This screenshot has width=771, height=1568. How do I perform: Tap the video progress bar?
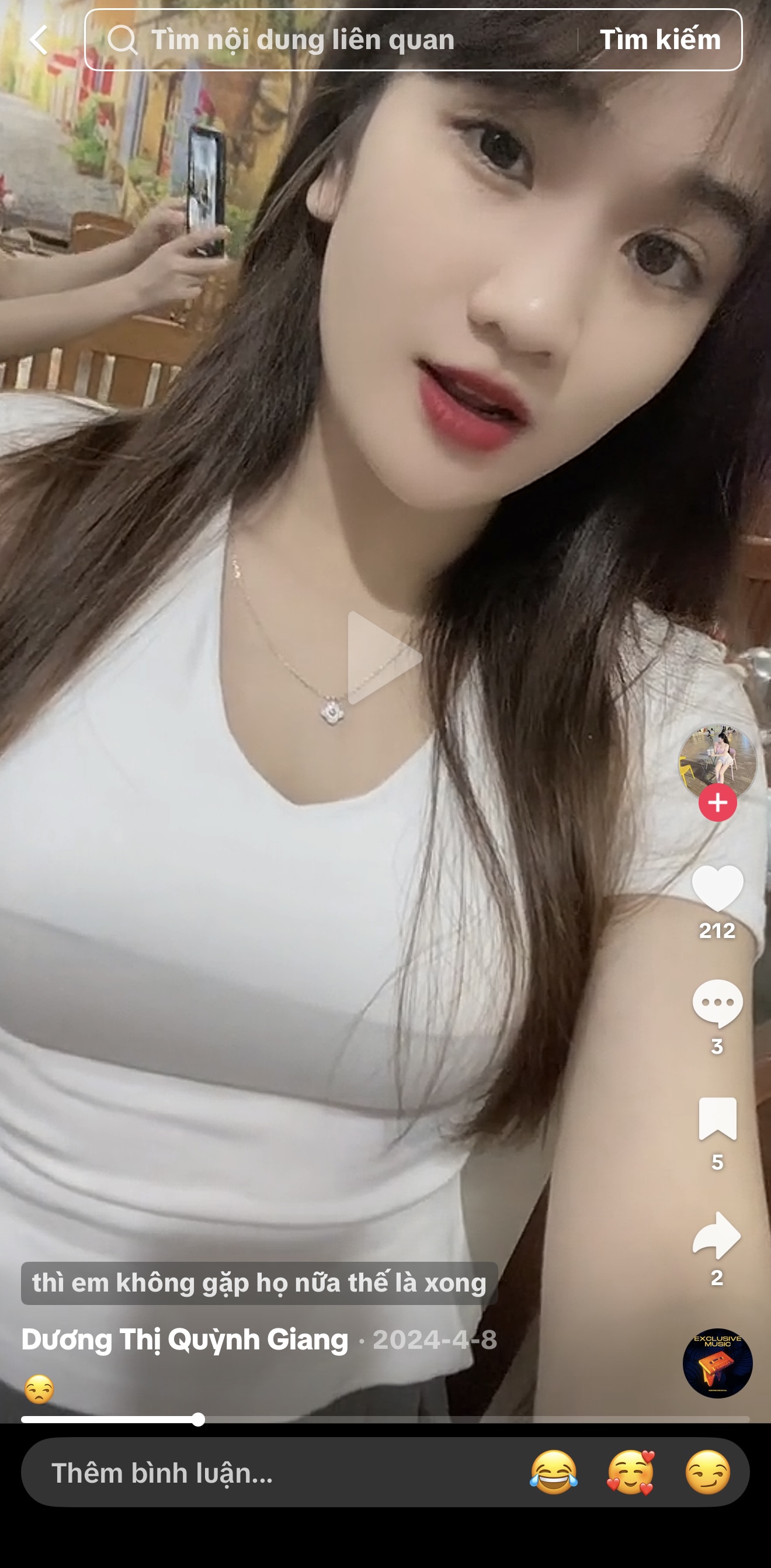coord(384,1420)
